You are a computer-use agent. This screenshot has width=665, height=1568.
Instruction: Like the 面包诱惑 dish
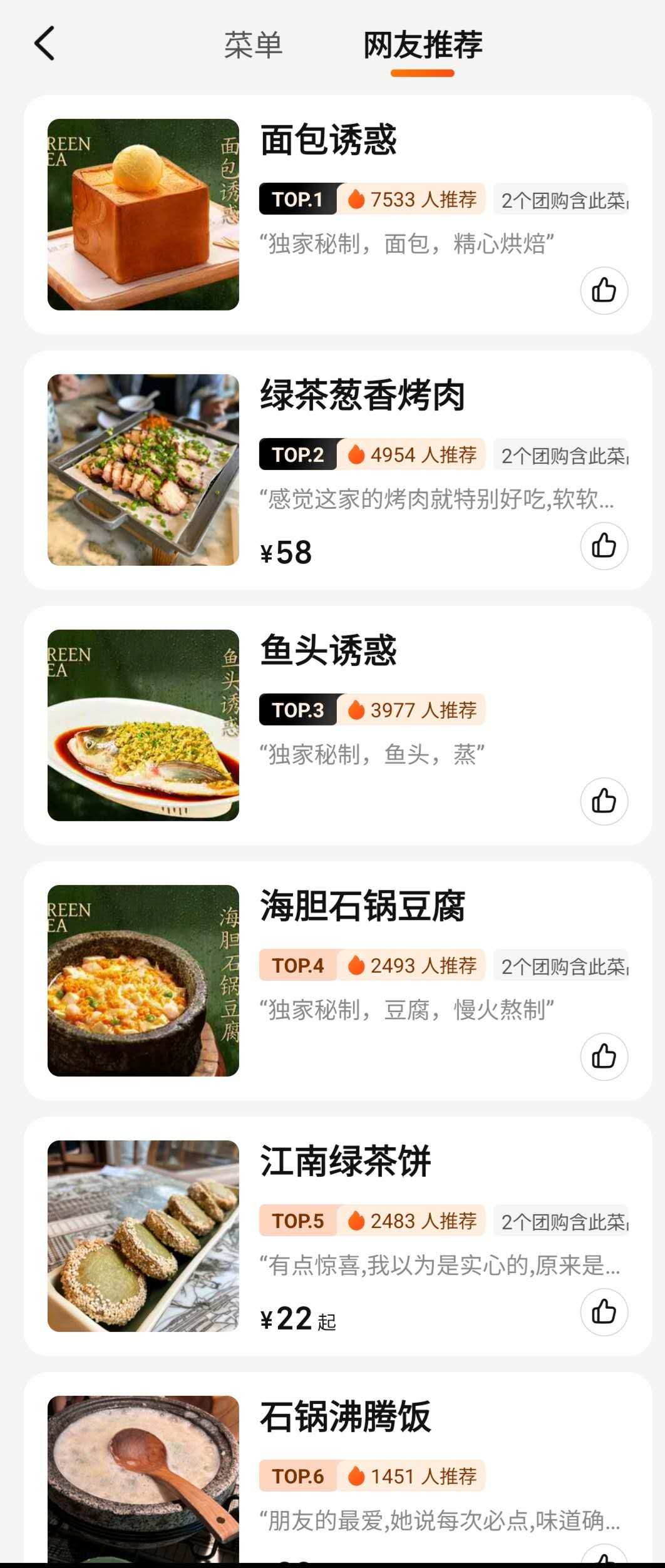tap(604, 290)
